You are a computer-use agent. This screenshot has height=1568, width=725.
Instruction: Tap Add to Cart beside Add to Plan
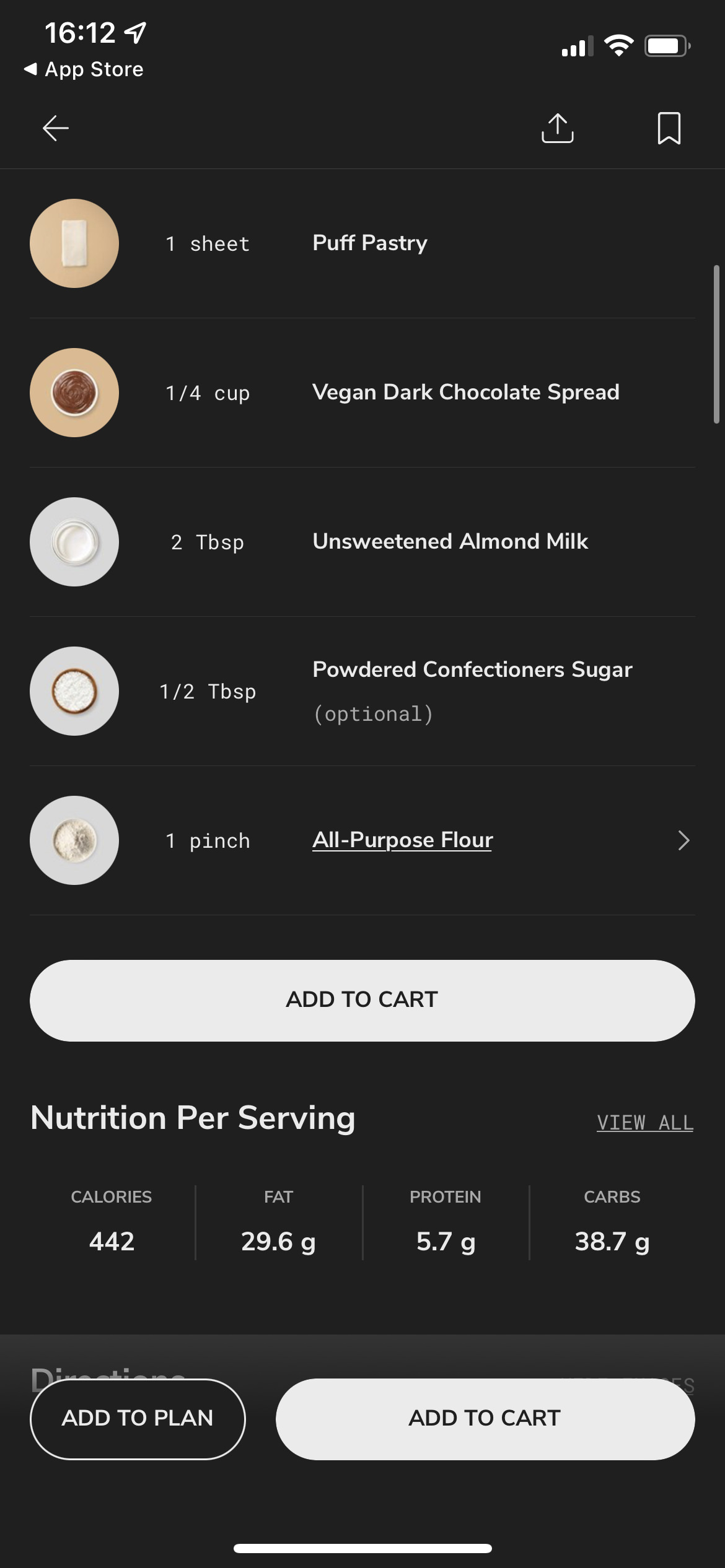(485, 1418)
